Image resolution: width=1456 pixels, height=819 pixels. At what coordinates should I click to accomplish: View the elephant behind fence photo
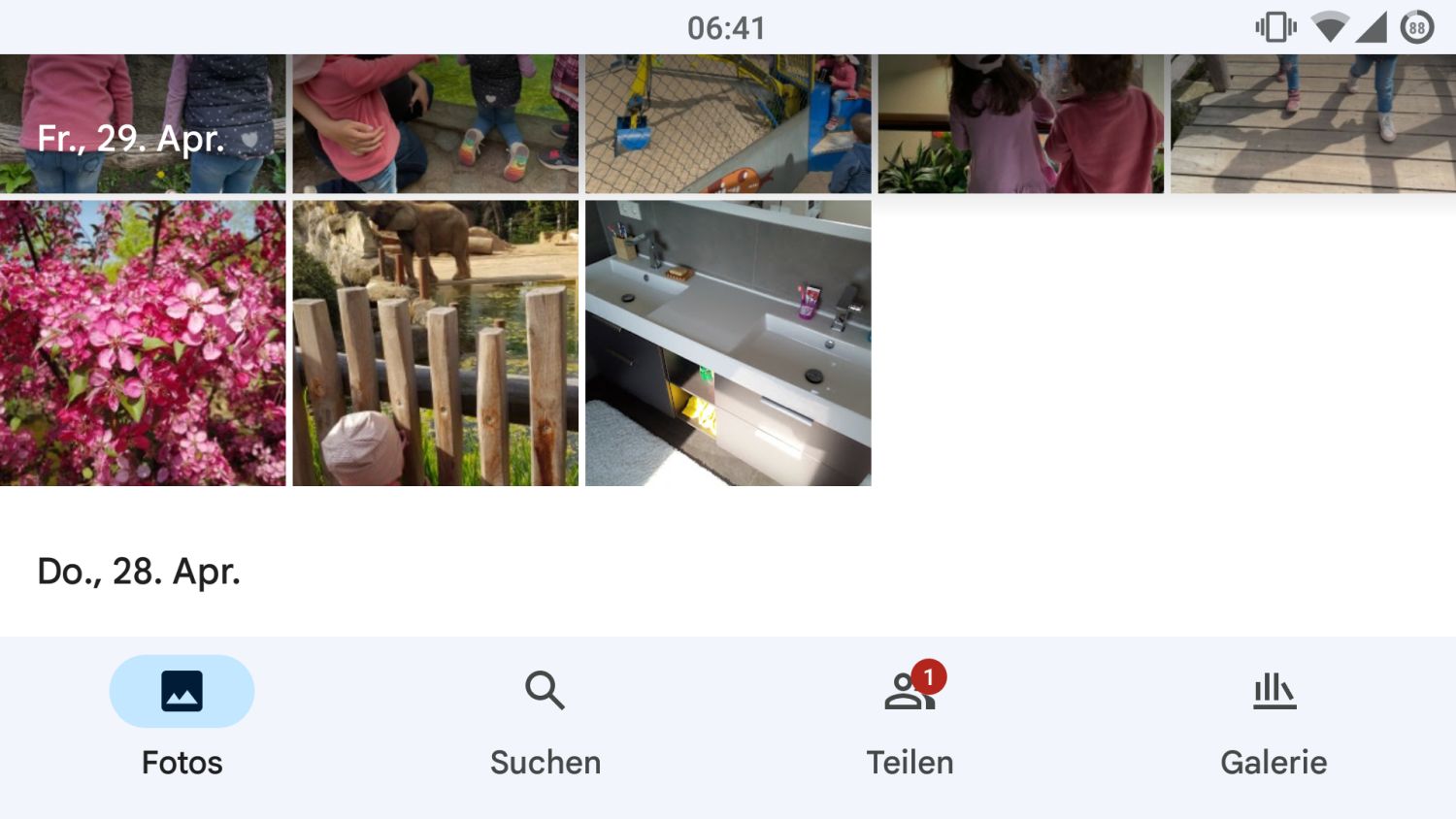tap(435, 343)
